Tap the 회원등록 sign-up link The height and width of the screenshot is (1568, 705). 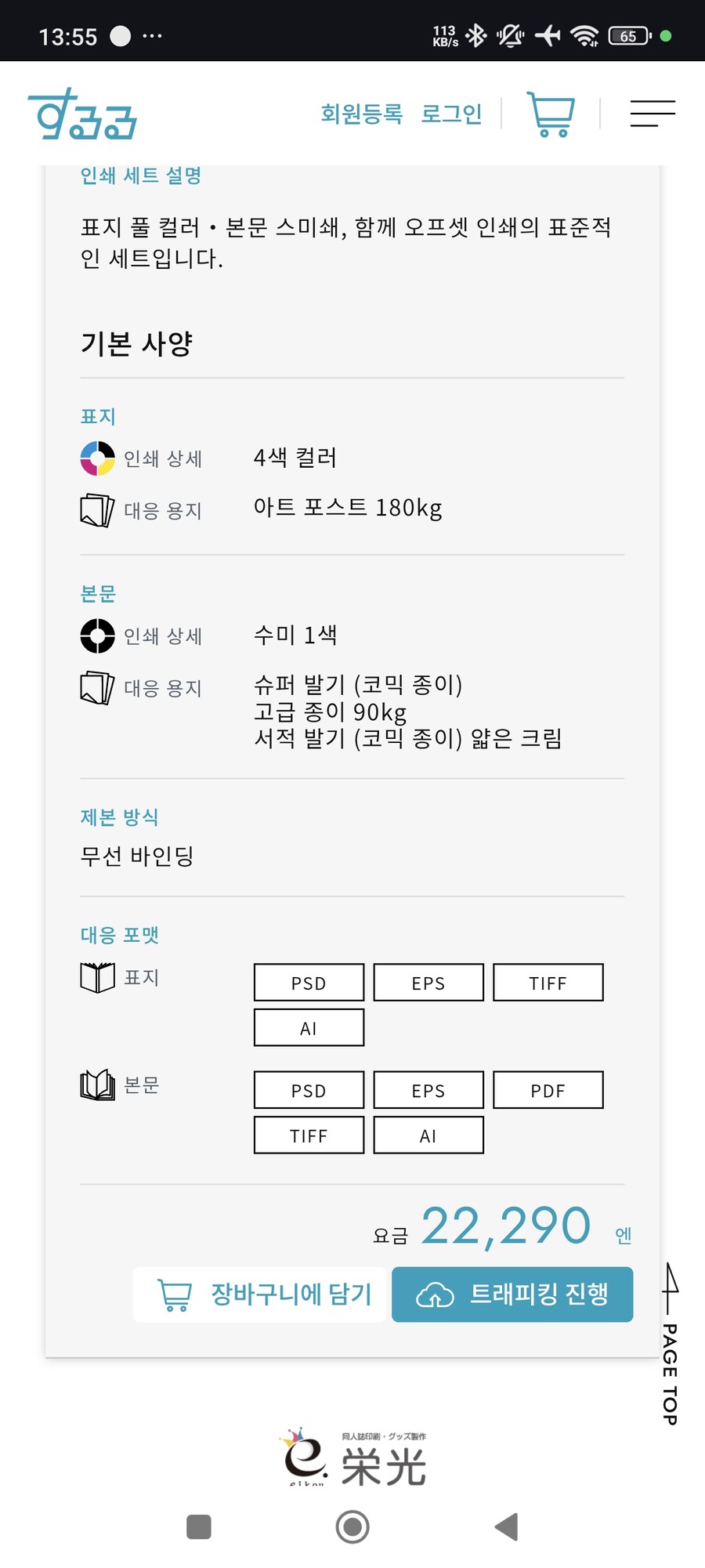click(361, 114)
